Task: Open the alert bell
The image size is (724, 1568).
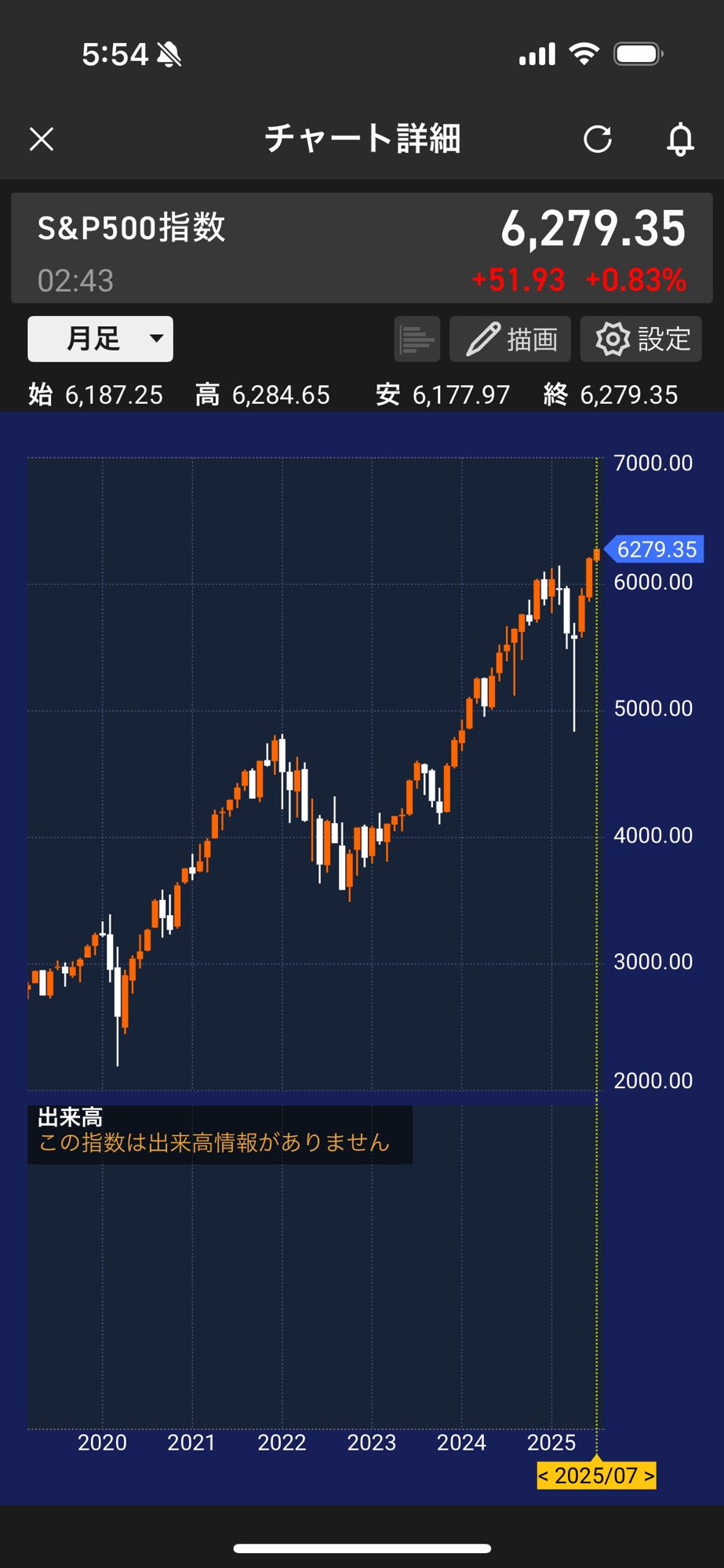Action: (680, 140)
